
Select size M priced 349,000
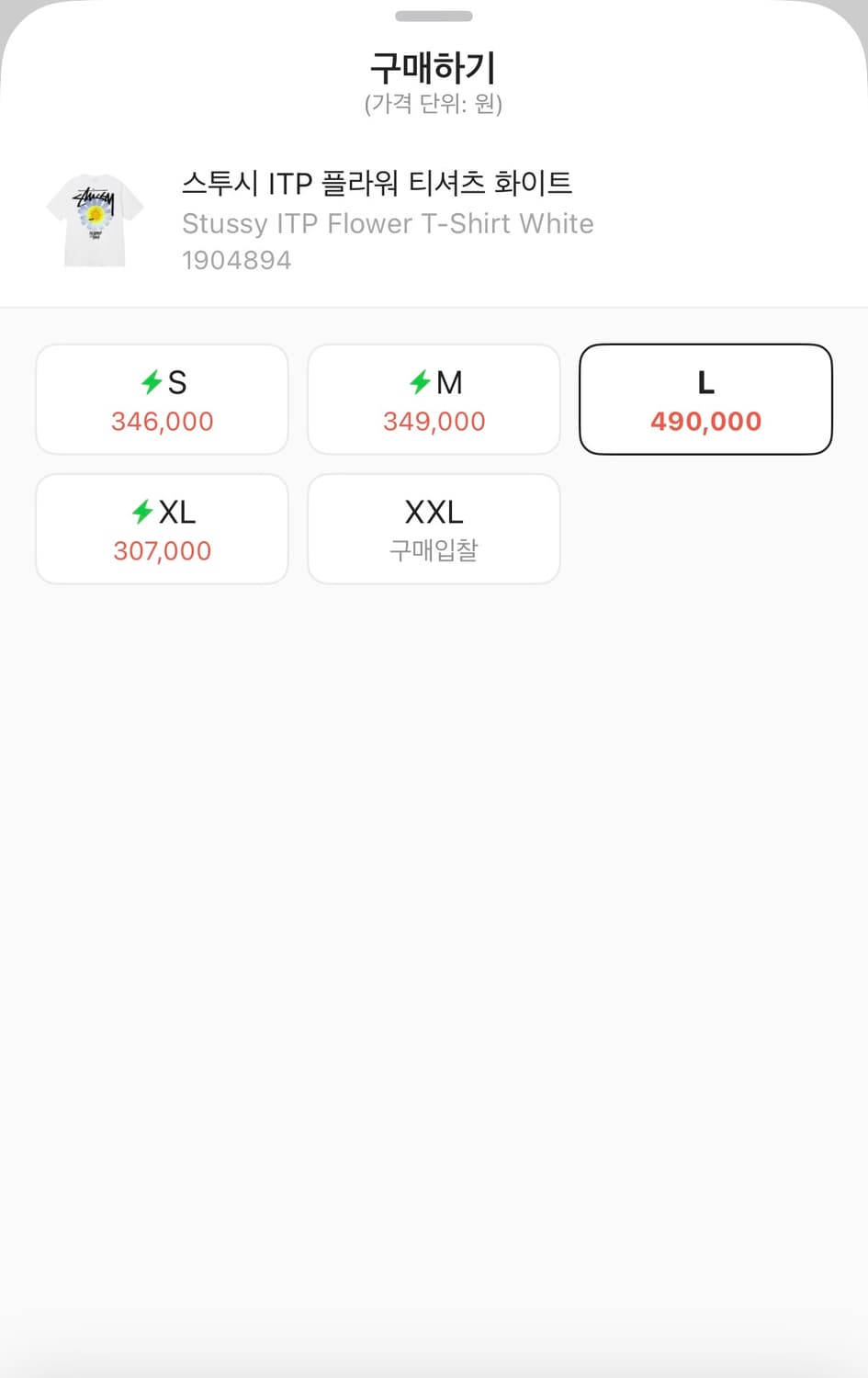coord(434,399)
